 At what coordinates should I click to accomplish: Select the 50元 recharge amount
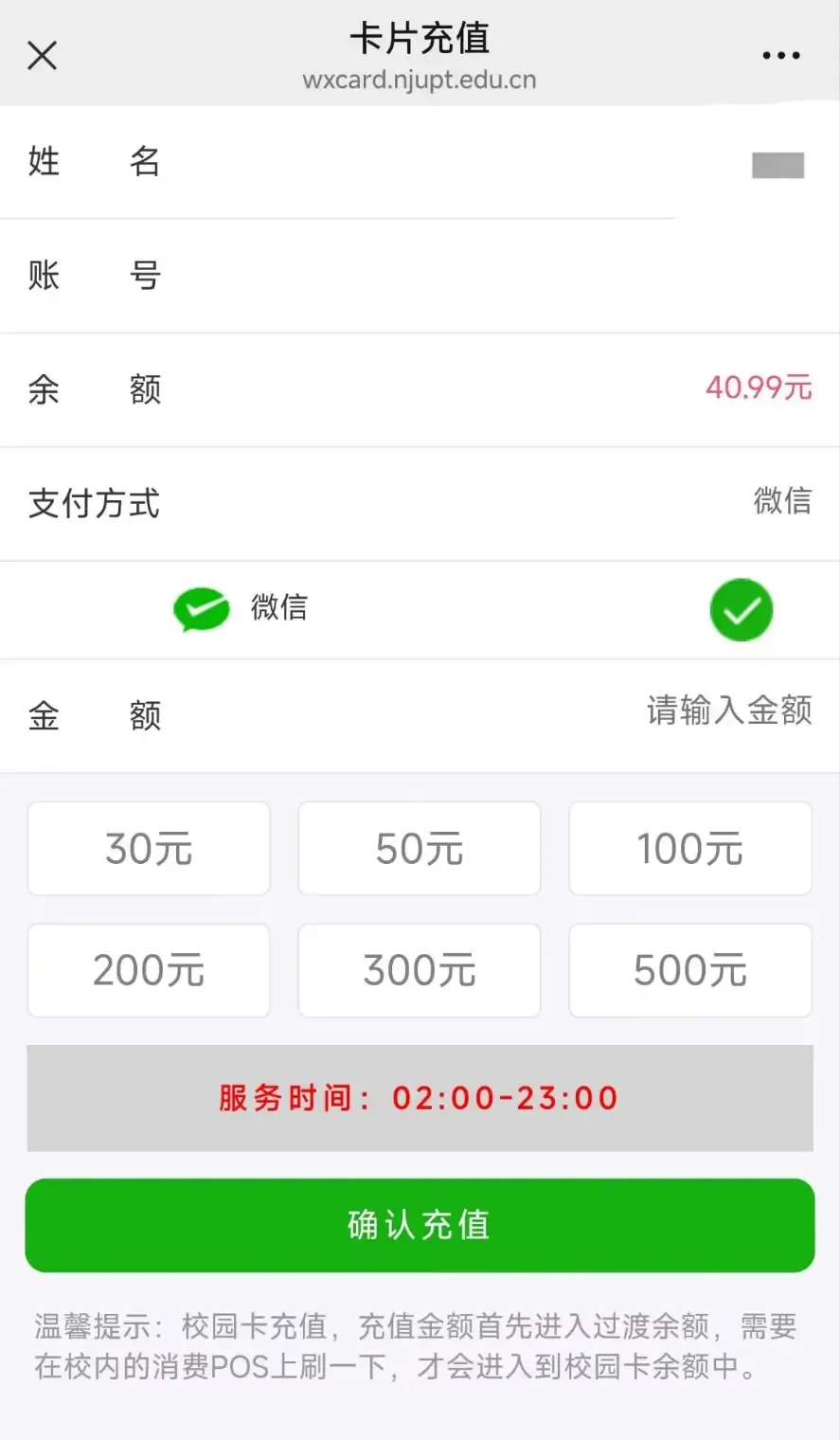tap(419, 848)
